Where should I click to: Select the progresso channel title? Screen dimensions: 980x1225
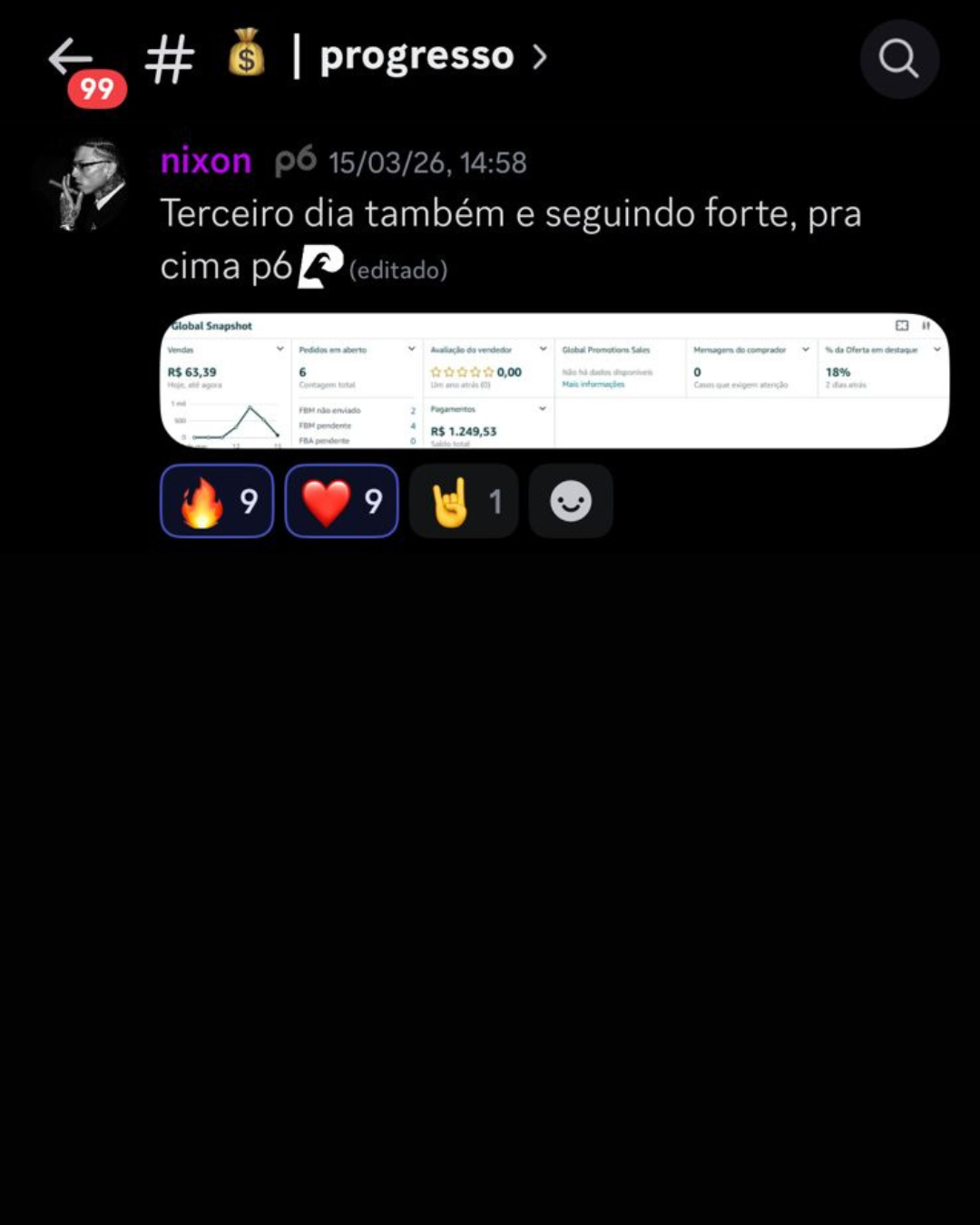click(x=416, y=56)
